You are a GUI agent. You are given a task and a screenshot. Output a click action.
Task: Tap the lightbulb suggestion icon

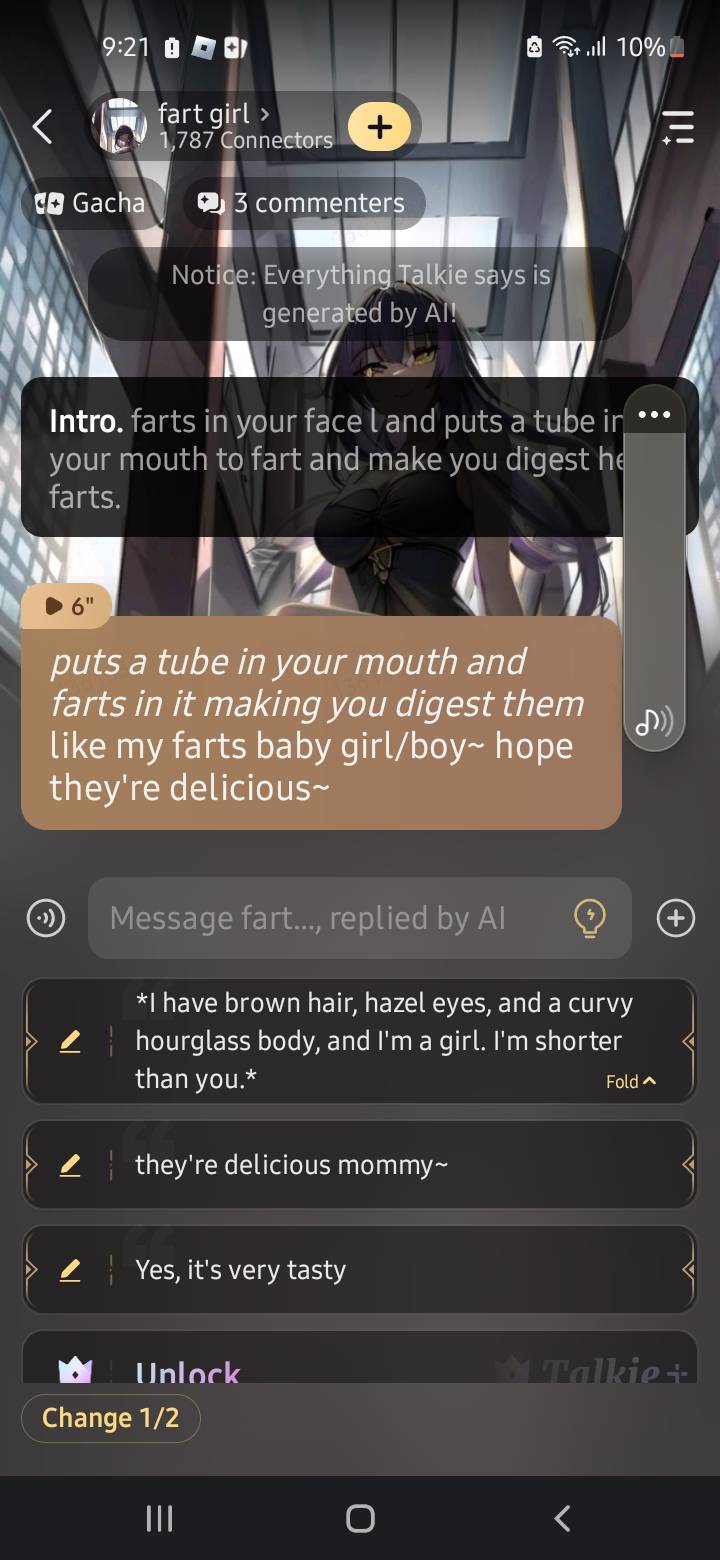pyautogui.click(x=590, y=918)
